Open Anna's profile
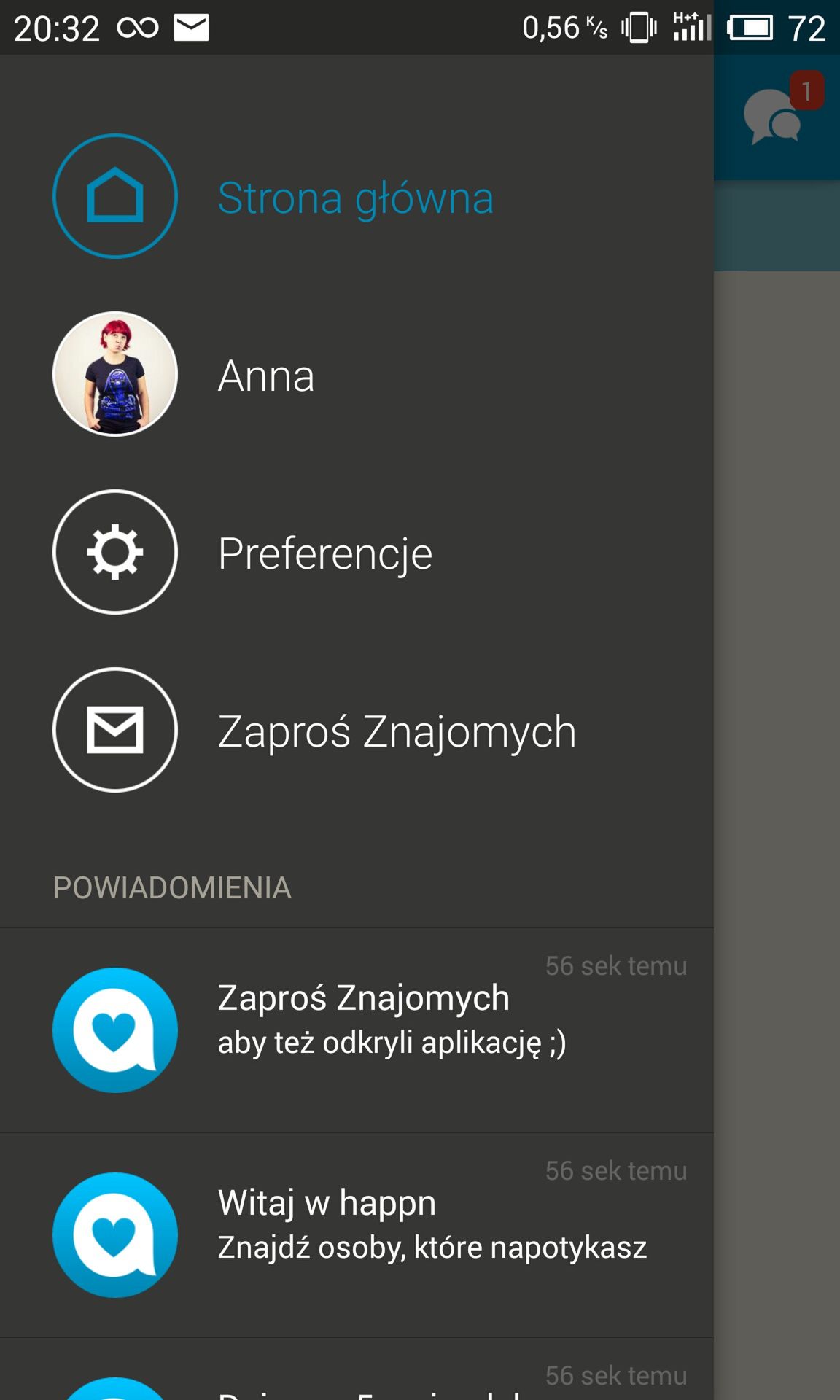 pos(357,374)
